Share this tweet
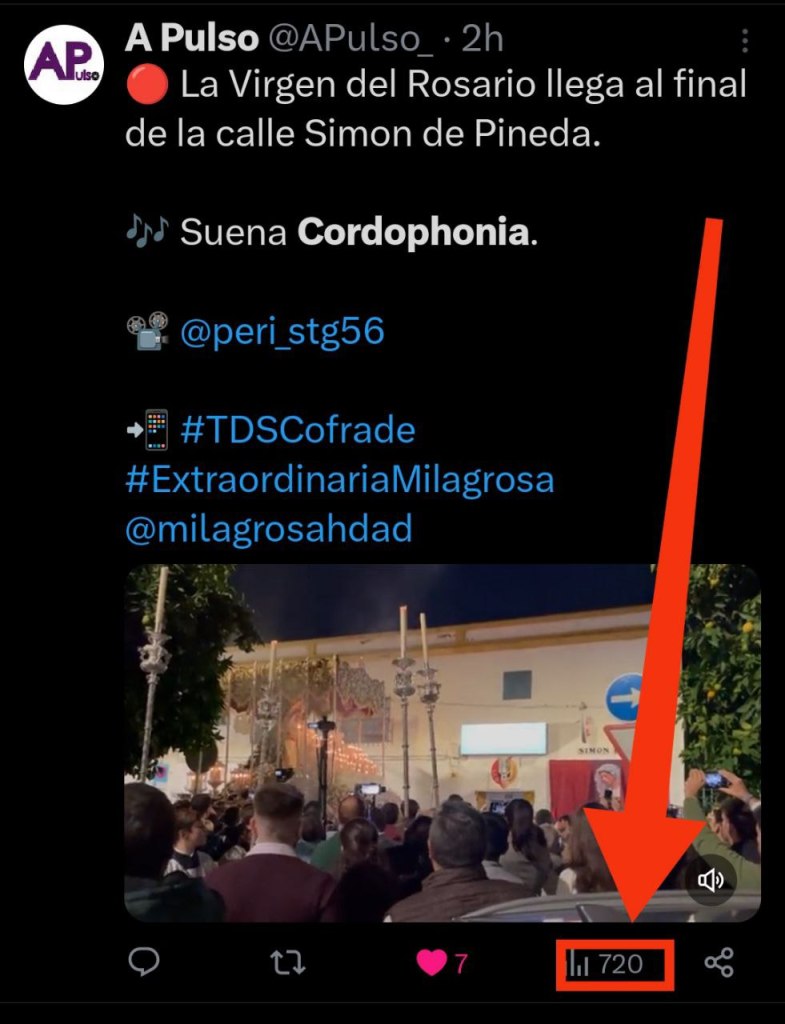 tap(719, 963)
